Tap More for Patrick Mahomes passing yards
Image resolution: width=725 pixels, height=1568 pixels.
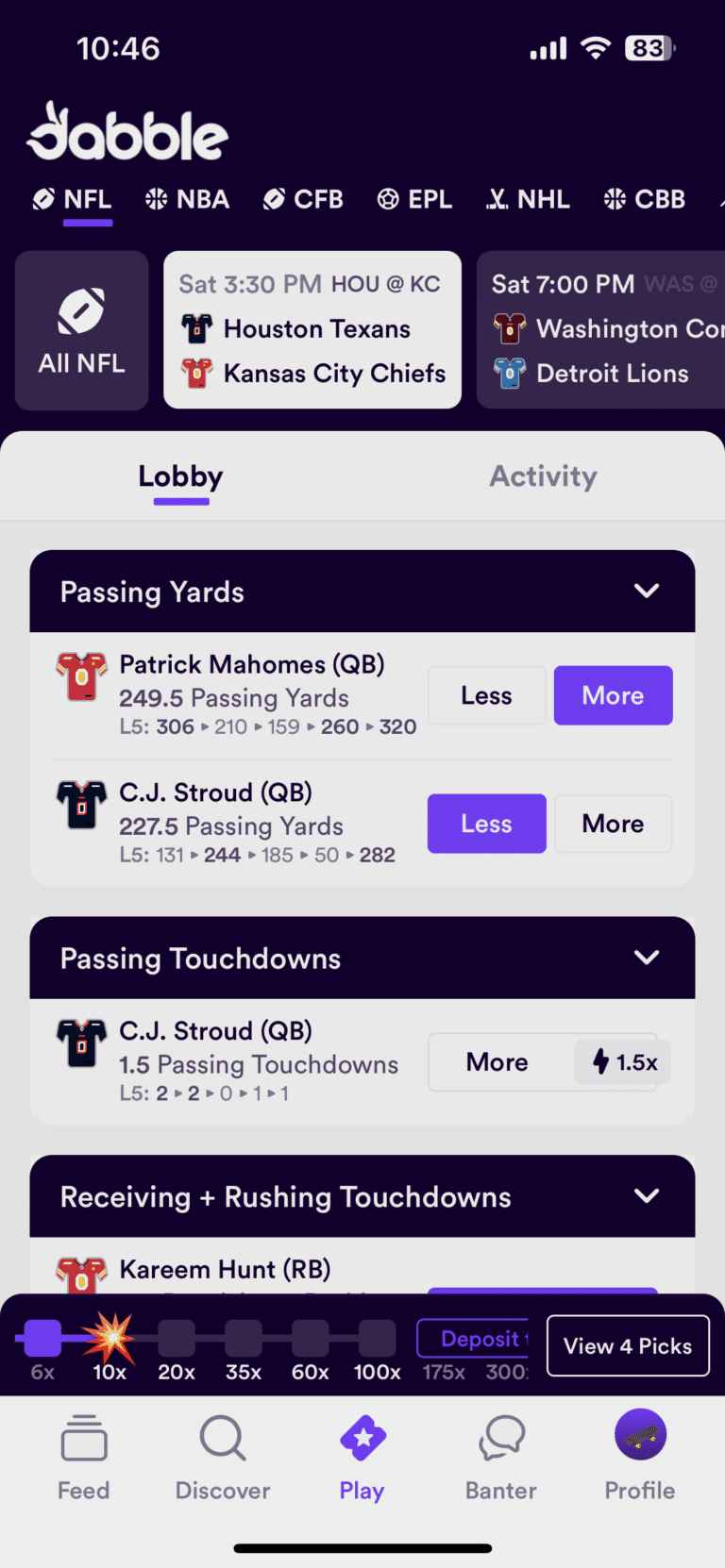pyautogui.click(x=614, y=695)
